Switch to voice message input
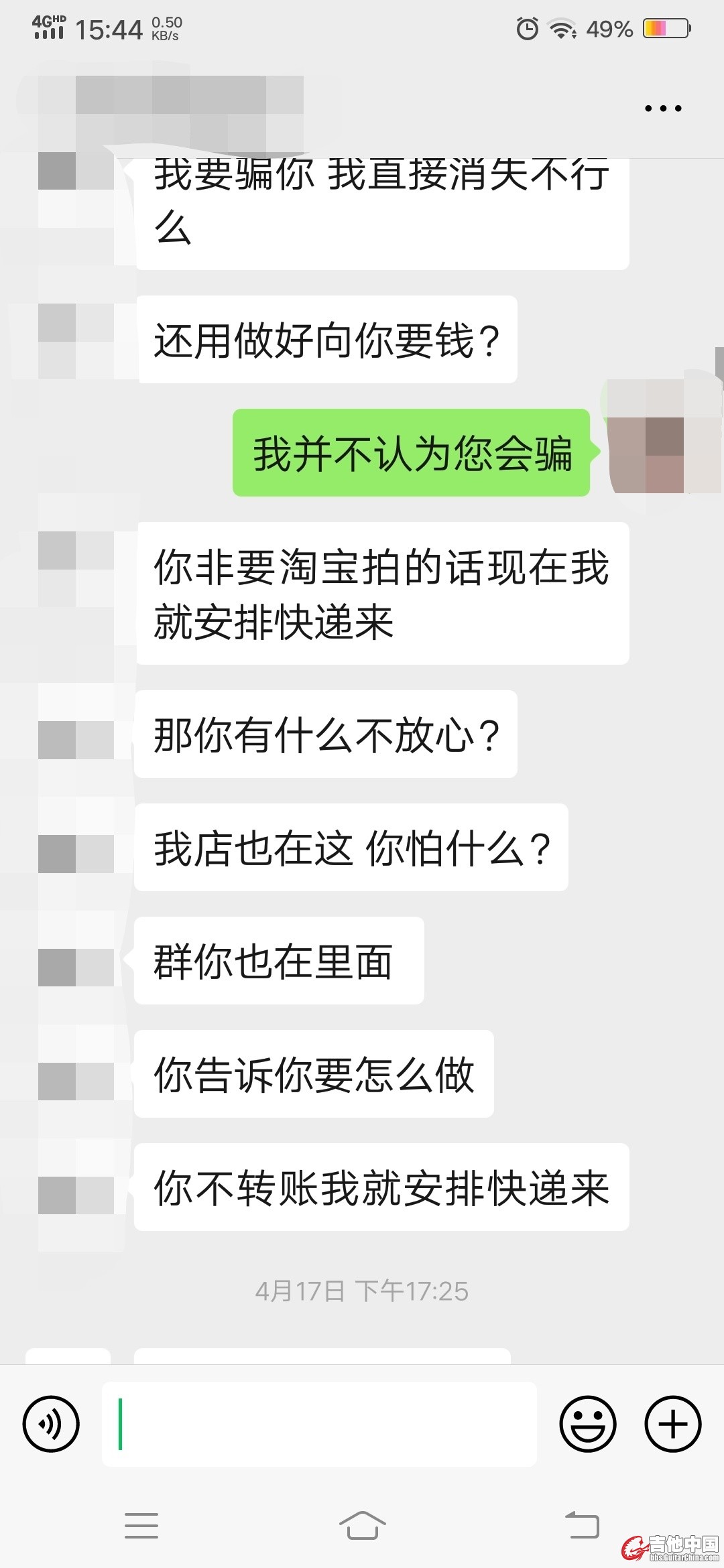 (x=51, y=1424)
